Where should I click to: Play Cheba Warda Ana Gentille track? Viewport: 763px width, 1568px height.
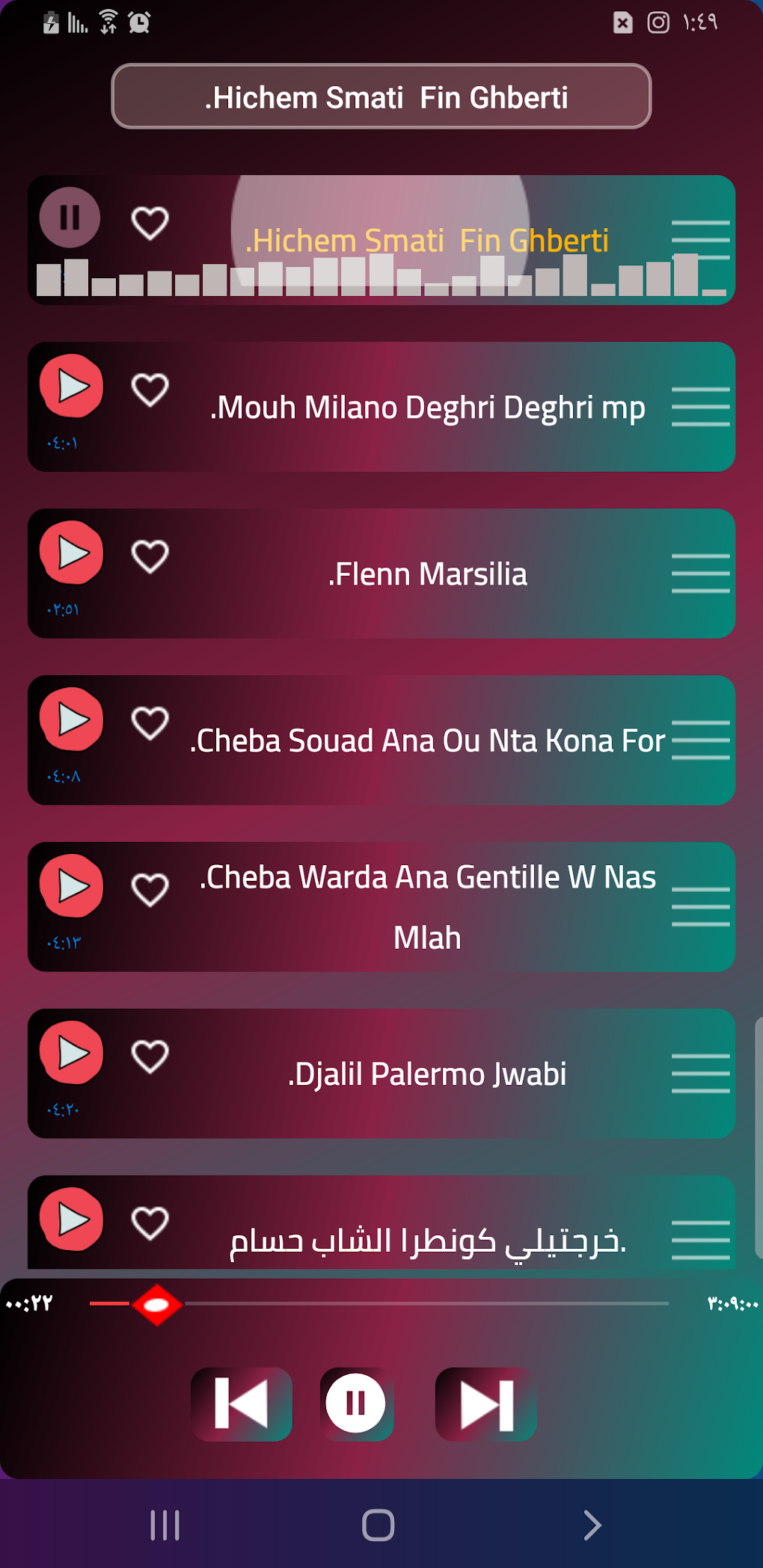pyautogui.click(x=71, y=886)
